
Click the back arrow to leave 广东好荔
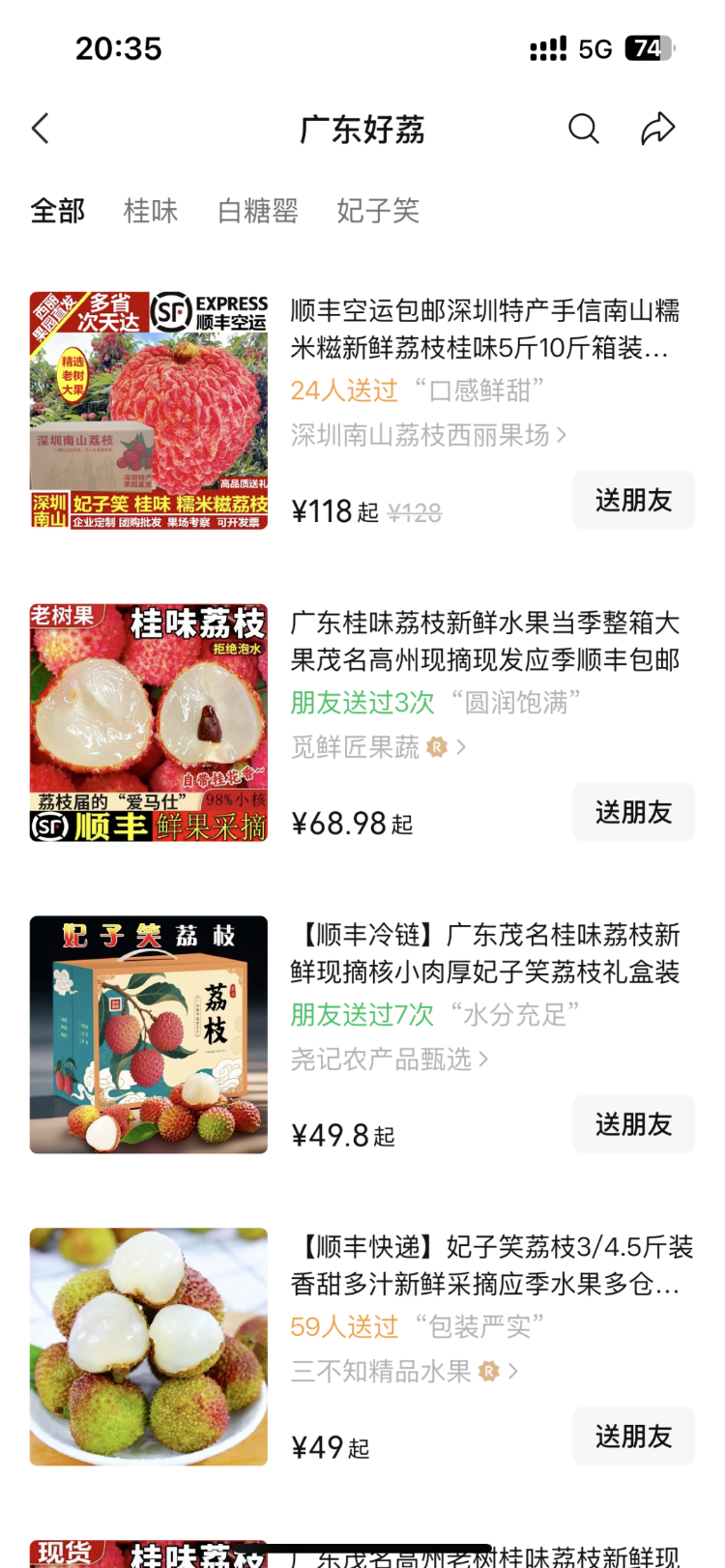(41, 128)
